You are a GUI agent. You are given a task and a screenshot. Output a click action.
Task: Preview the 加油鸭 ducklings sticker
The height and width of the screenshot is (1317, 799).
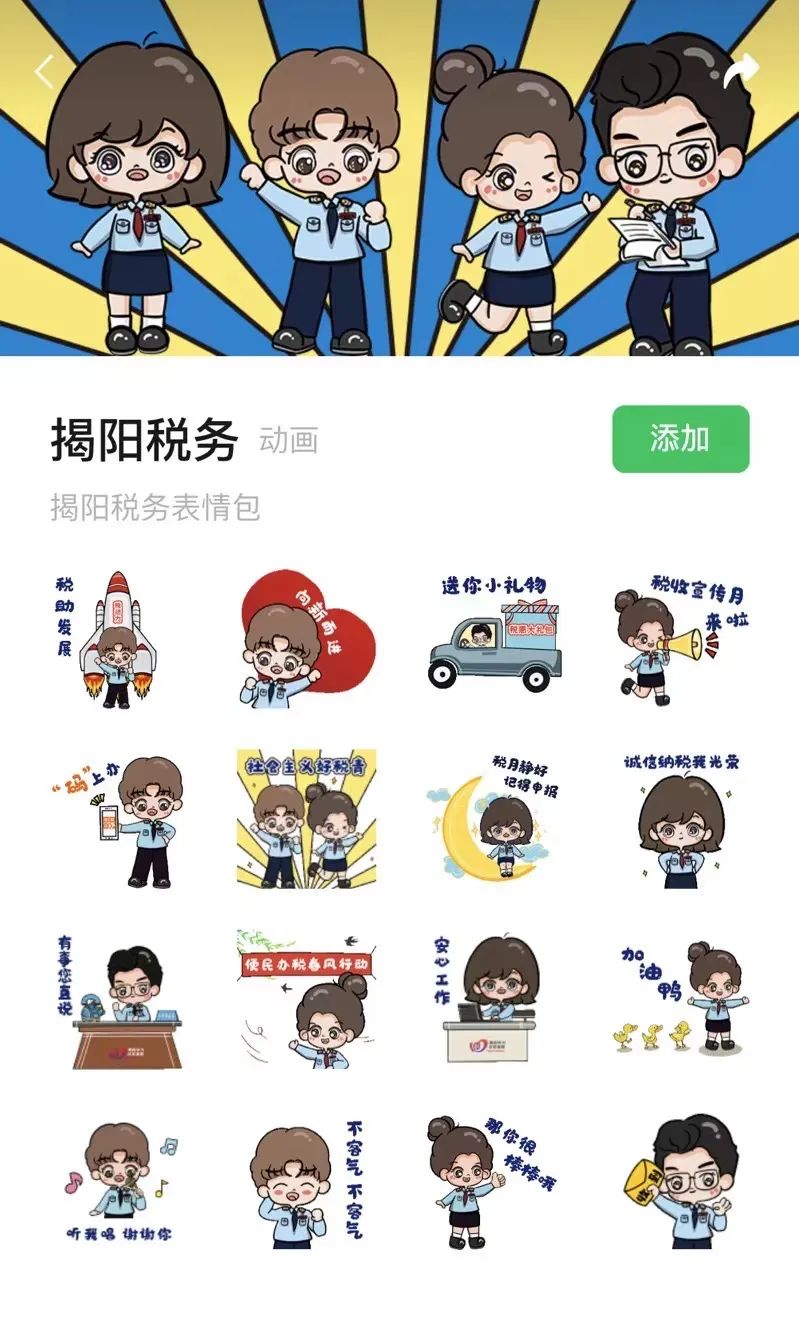(680, 996)
